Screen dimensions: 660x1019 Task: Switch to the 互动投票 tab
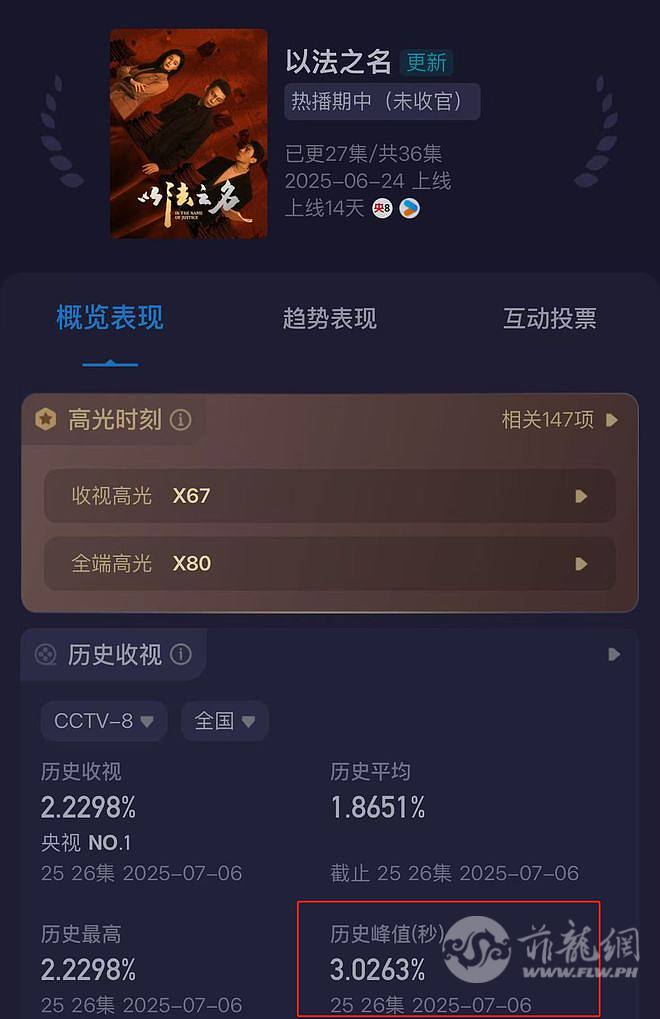549,319
